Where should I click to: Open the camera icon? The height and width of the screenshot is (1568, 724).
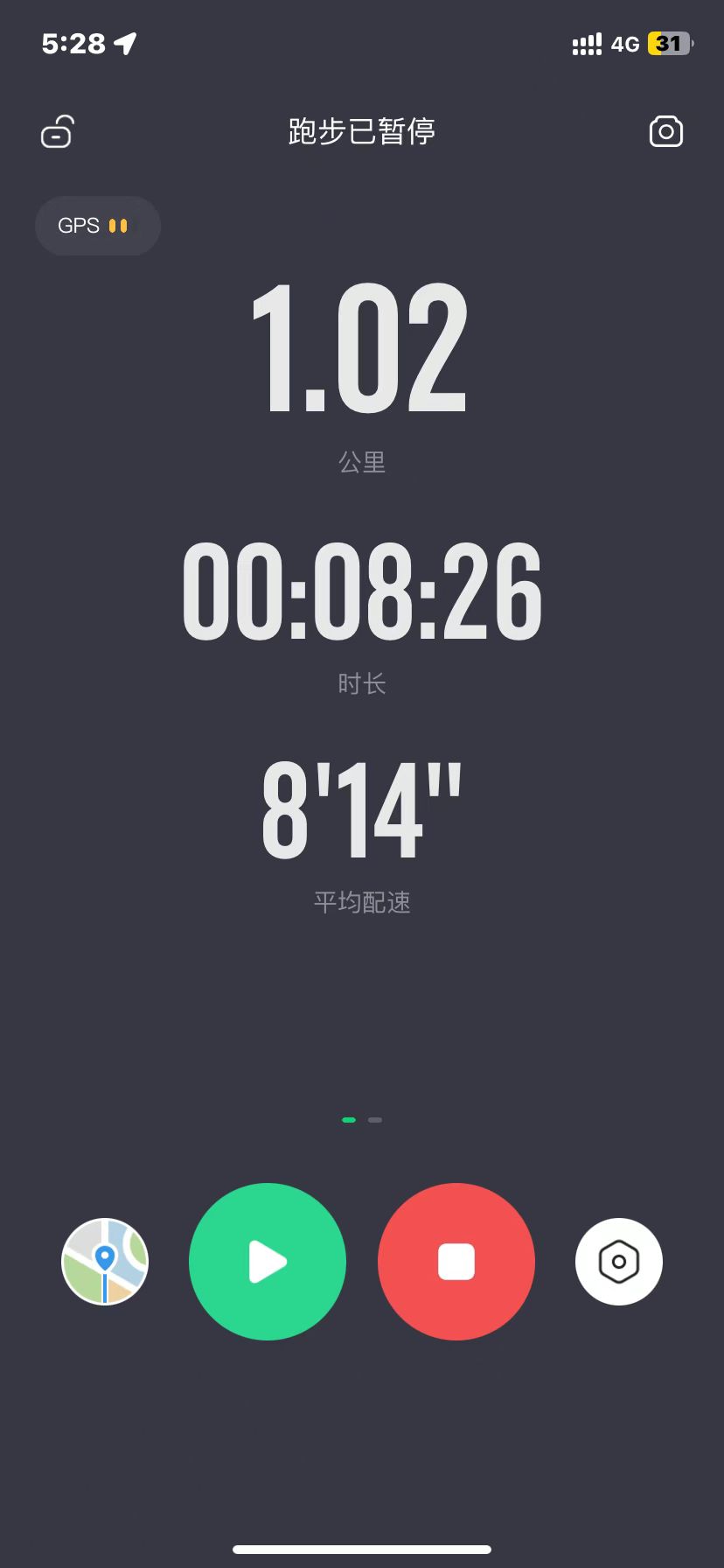pyautogui.click(x=665, y=132)
